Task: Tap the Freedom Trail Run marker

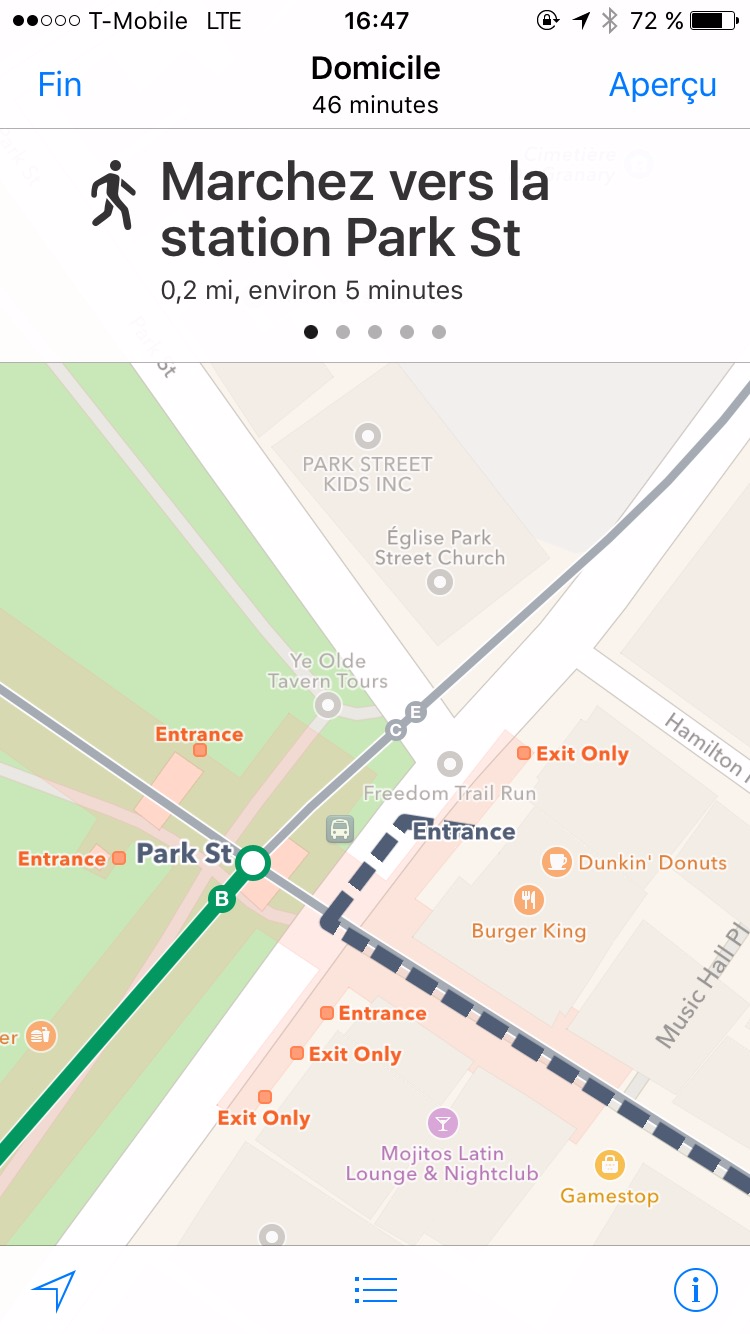Action: [x=451, y=765]
